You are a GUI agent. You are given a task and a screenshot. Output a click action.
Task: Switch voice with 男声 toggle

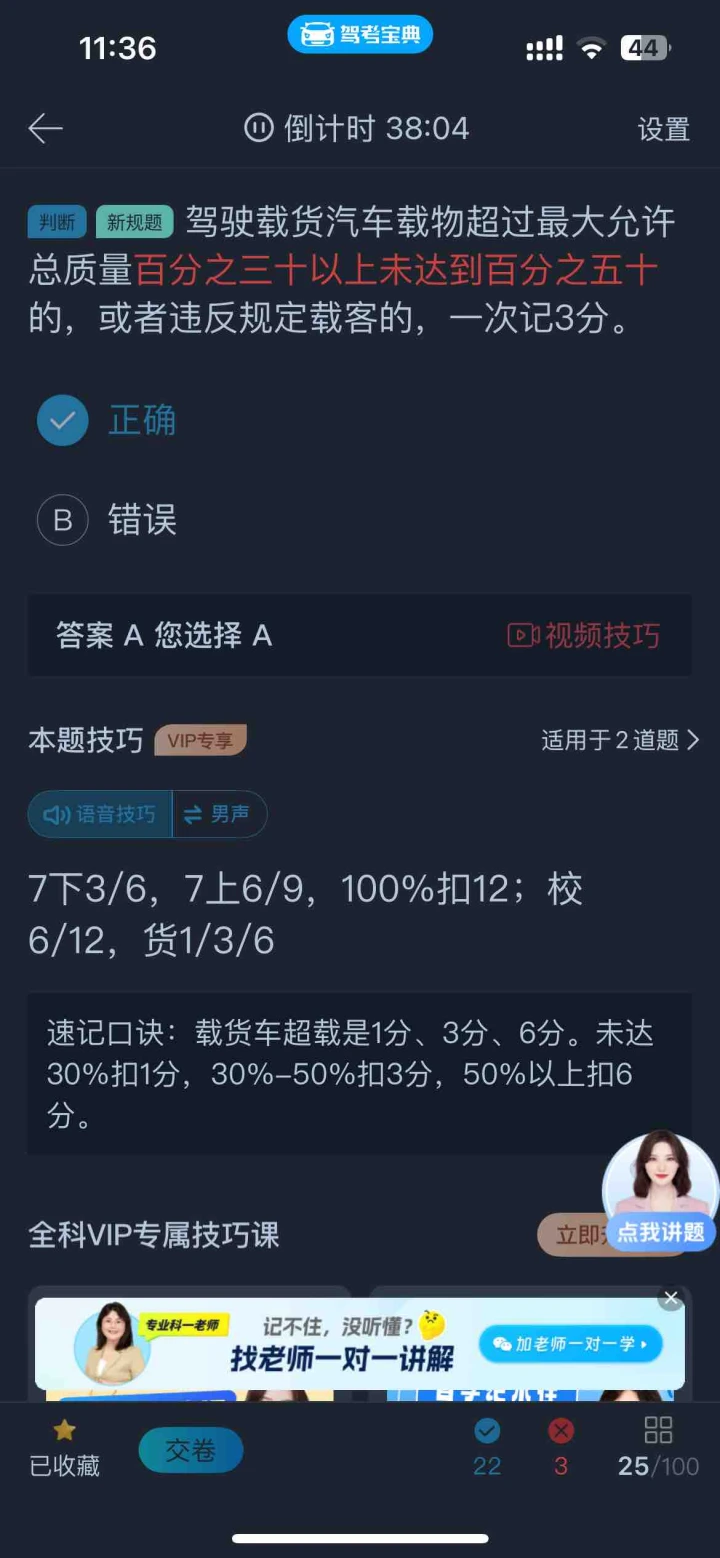click(x=219, y=814)
